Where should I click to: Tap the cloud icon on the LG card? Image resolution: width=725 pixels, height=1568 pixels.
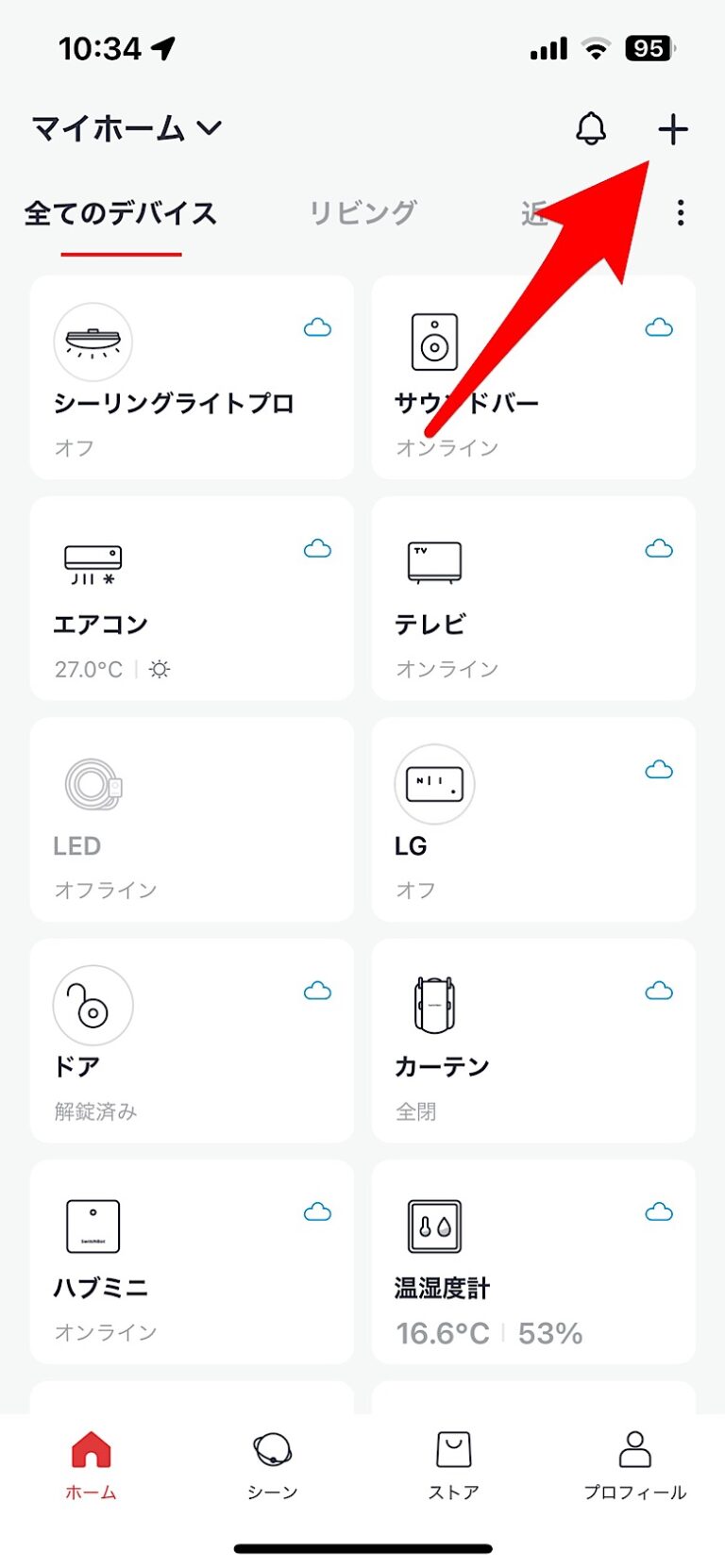click(x=658, y=771)
